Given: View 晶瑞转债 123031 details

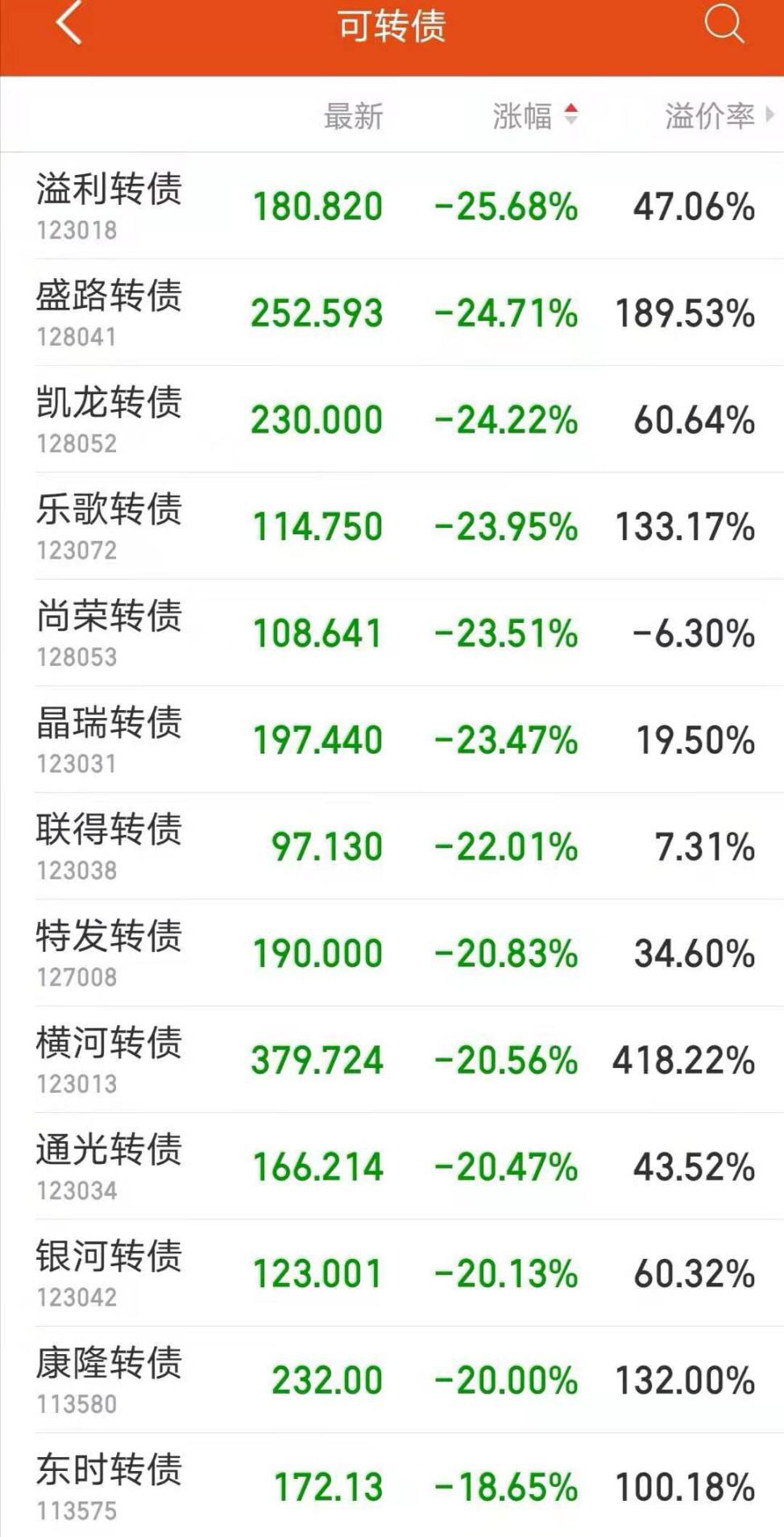Looking at the screenshot, I should 392,740.
